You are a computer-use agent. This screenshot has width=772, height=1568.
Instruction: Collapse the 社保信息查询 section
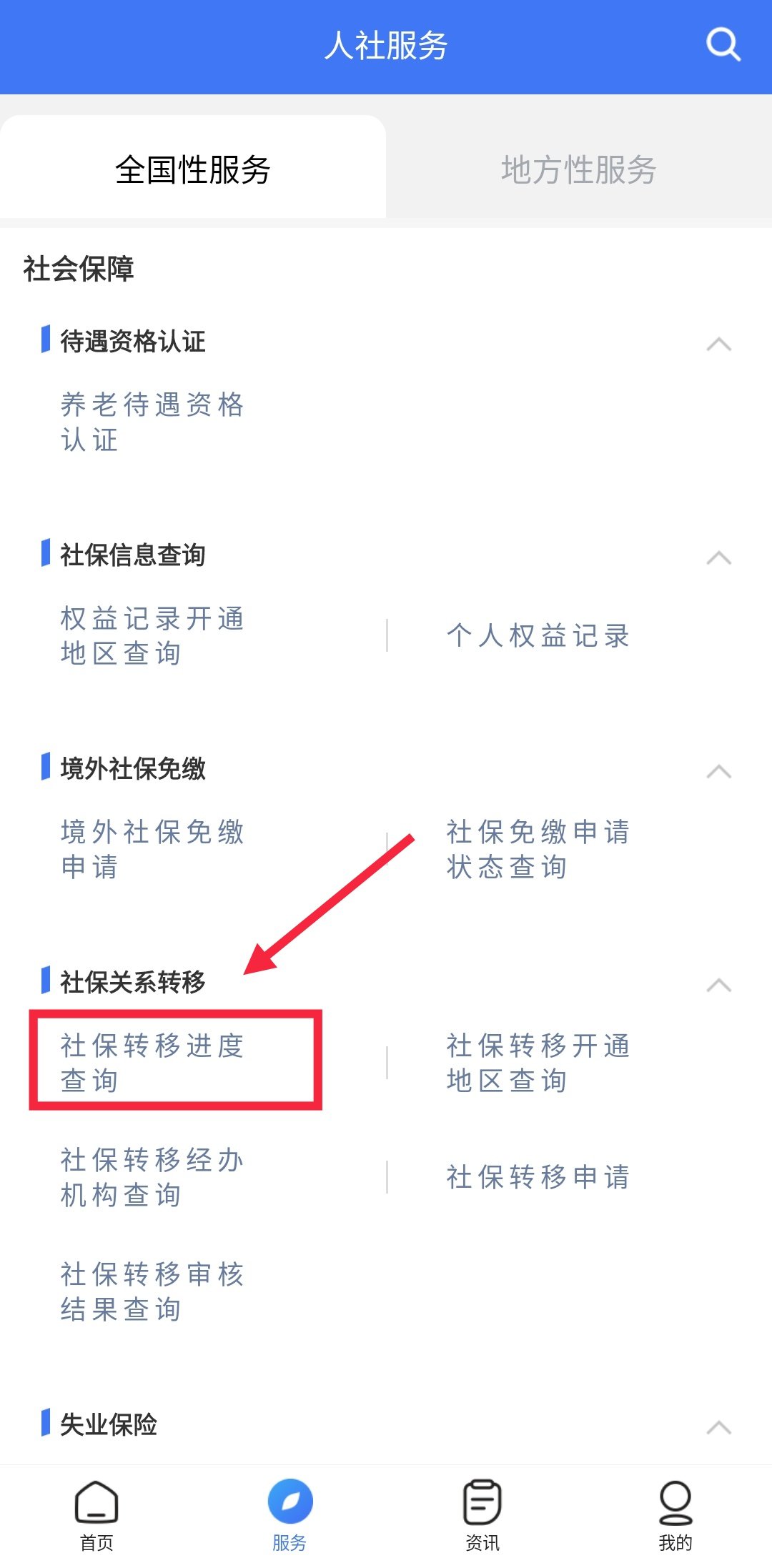tap(718, 557)
